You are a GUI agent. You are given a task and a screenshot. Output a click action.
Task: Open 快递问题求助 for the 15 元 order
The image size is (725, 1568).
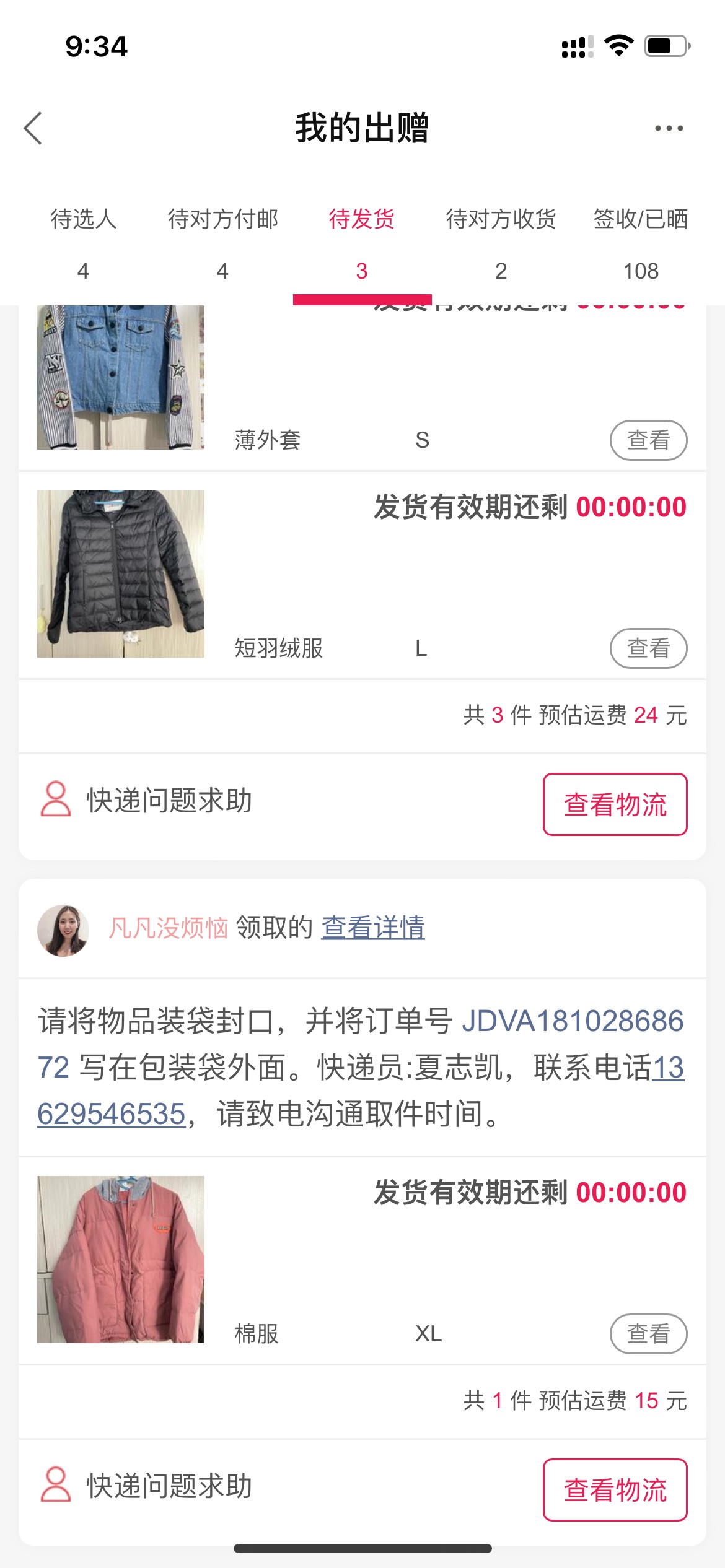(x=146, y=1485)
